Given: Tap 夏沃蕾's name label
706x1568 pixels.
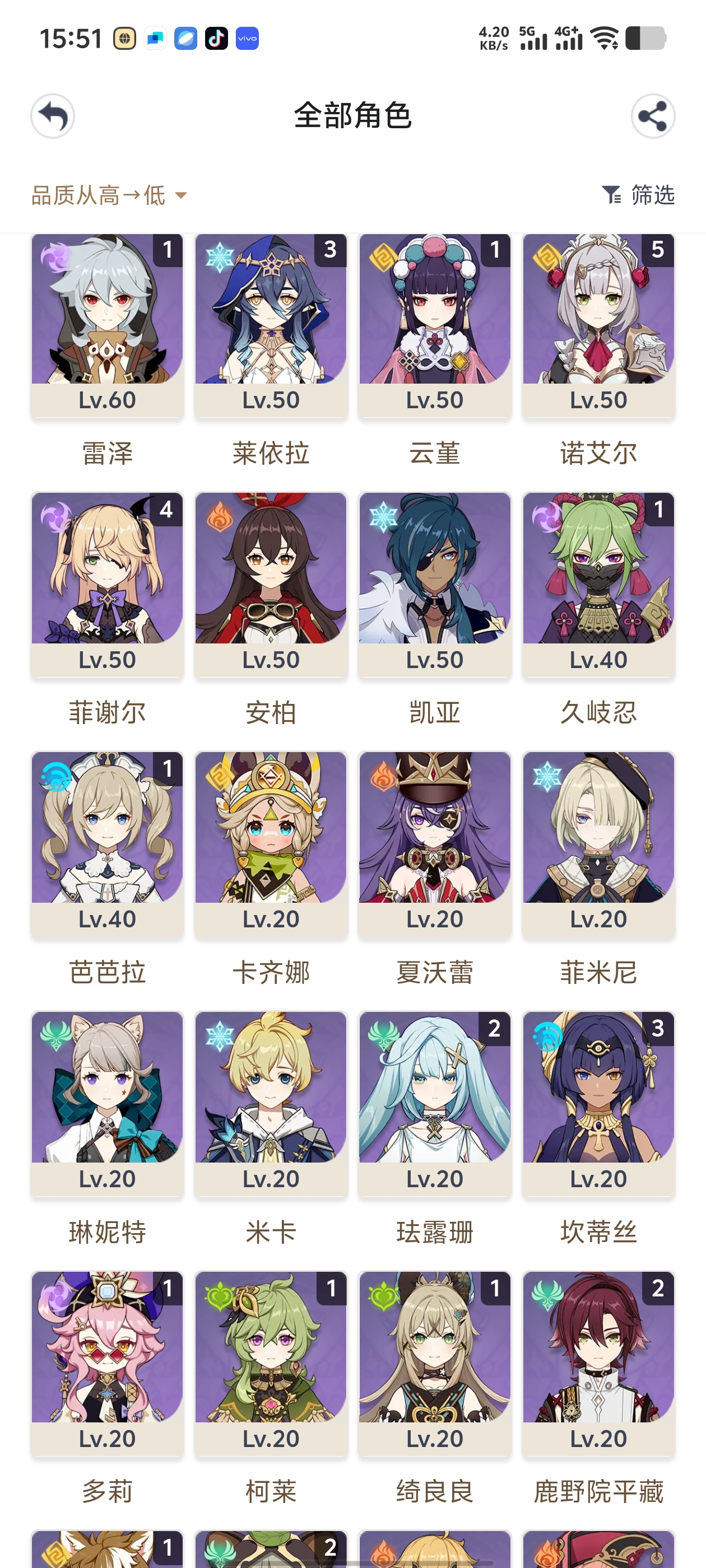Looking at the screenshot, I should point(434,973).
